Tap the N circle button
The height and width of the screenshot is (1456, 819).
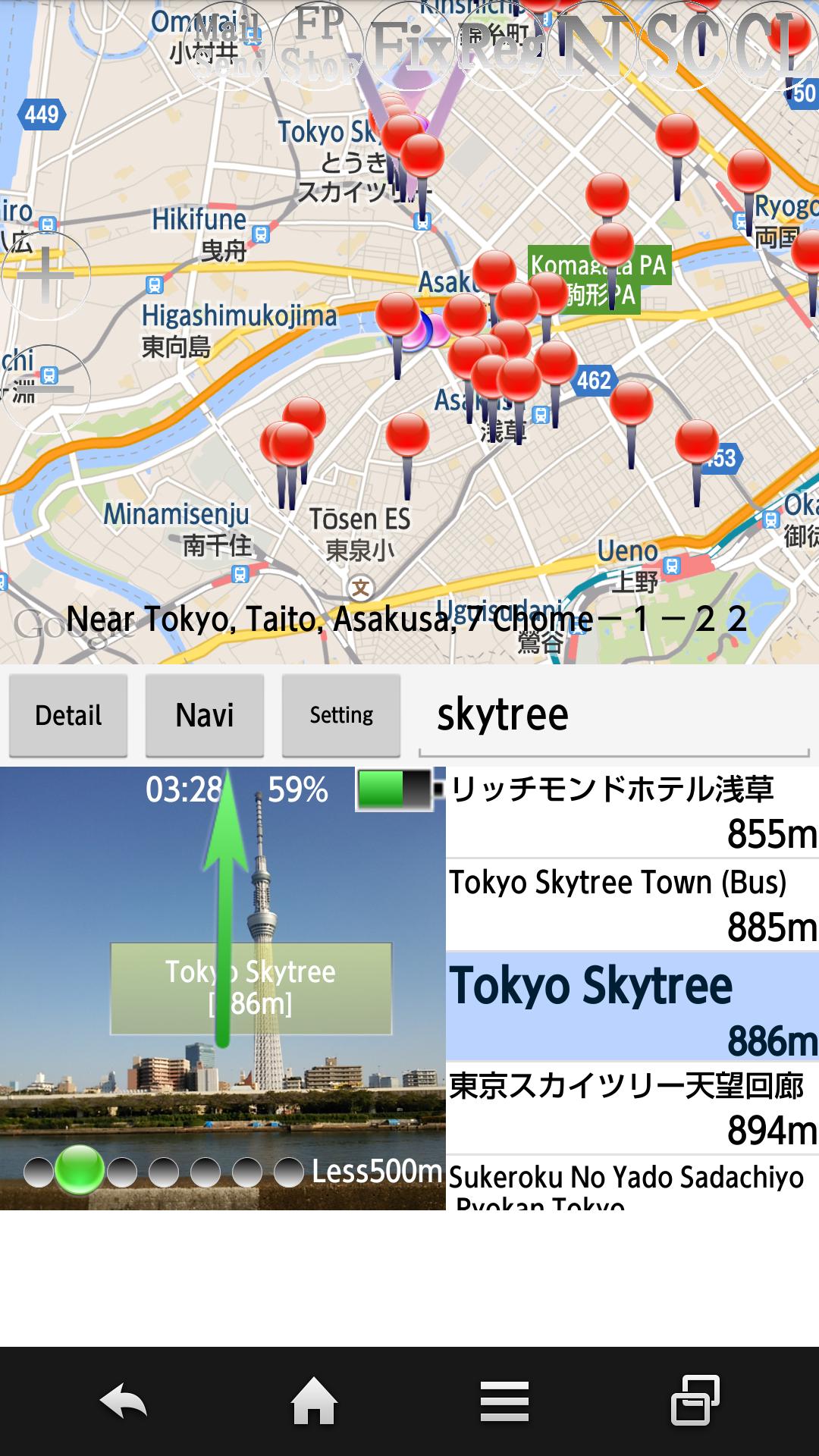(591, 45)
